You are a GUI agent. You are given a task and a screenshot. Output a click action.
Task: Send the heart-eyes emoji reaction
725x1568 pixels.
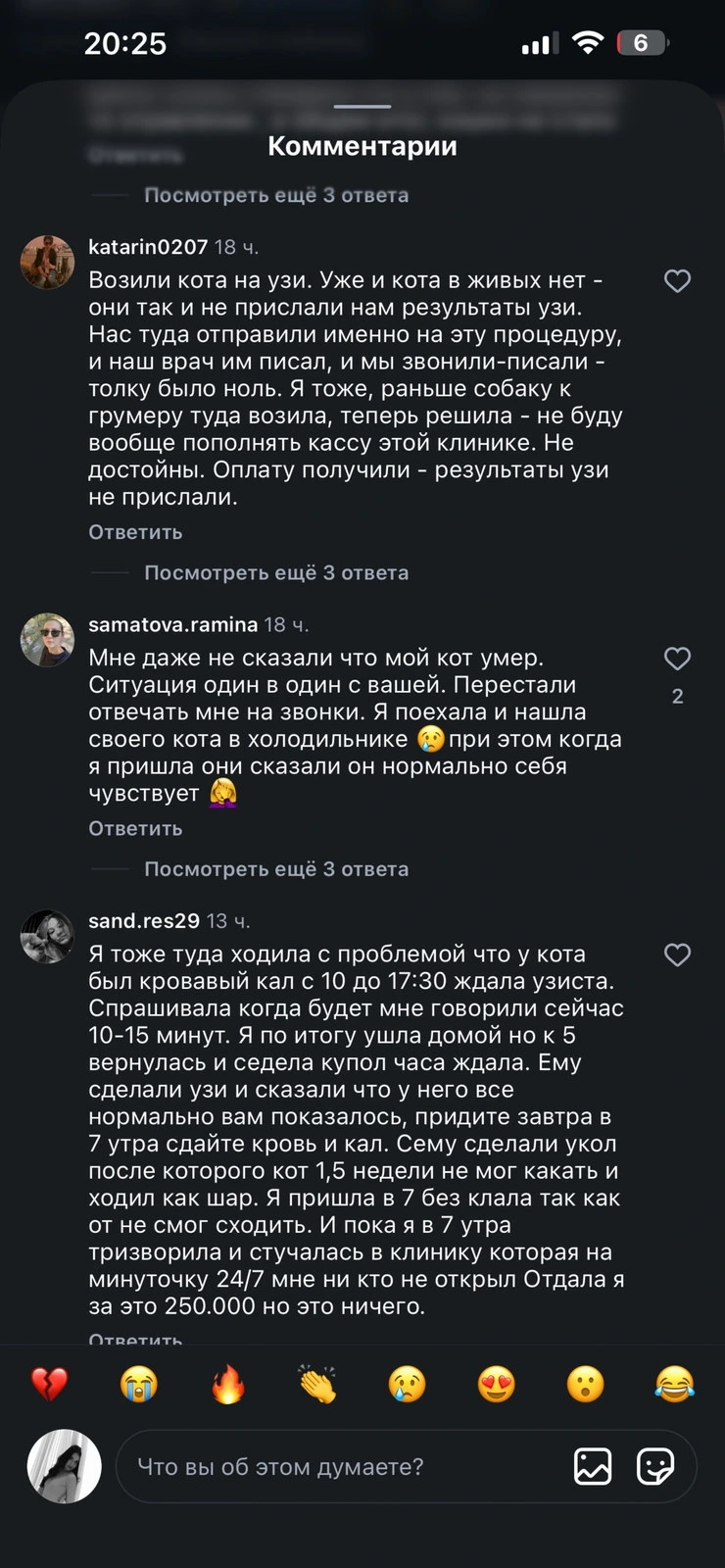[496, 1384]
